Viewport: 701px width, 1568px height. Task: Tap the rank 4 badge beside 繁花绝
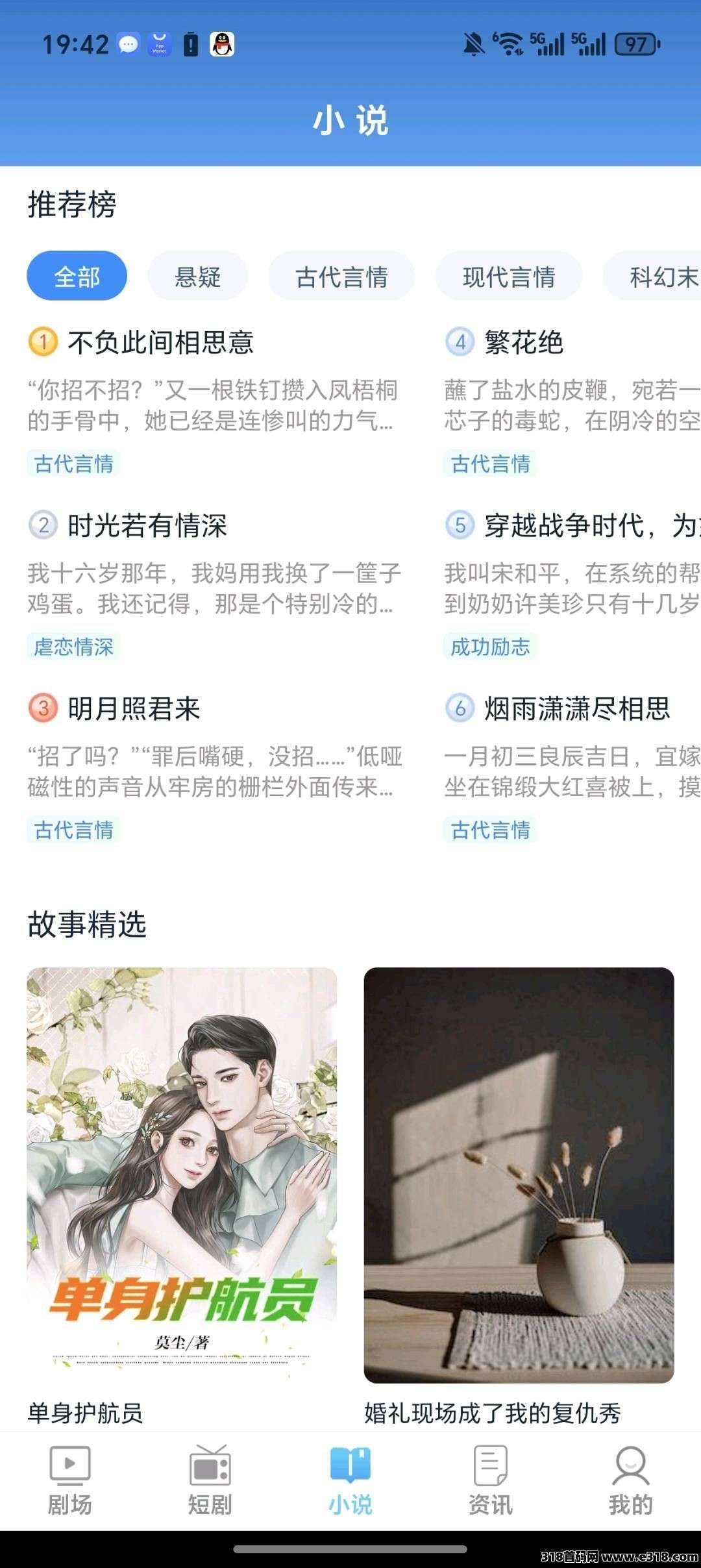click(461, 341)
